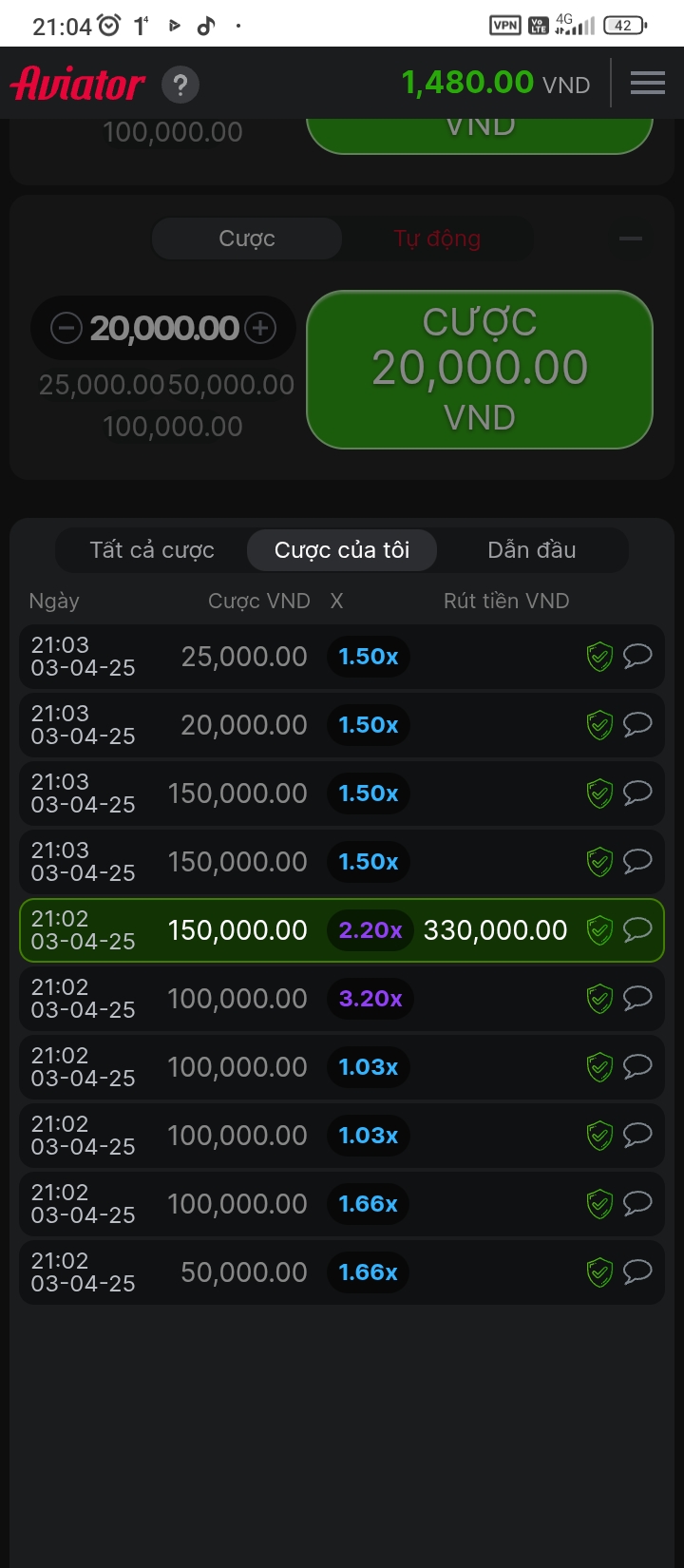This screenshot has height=1568, width=684.
Task: Open the hamburger menu
Action: pyautogui.click(x=647, y=84)
